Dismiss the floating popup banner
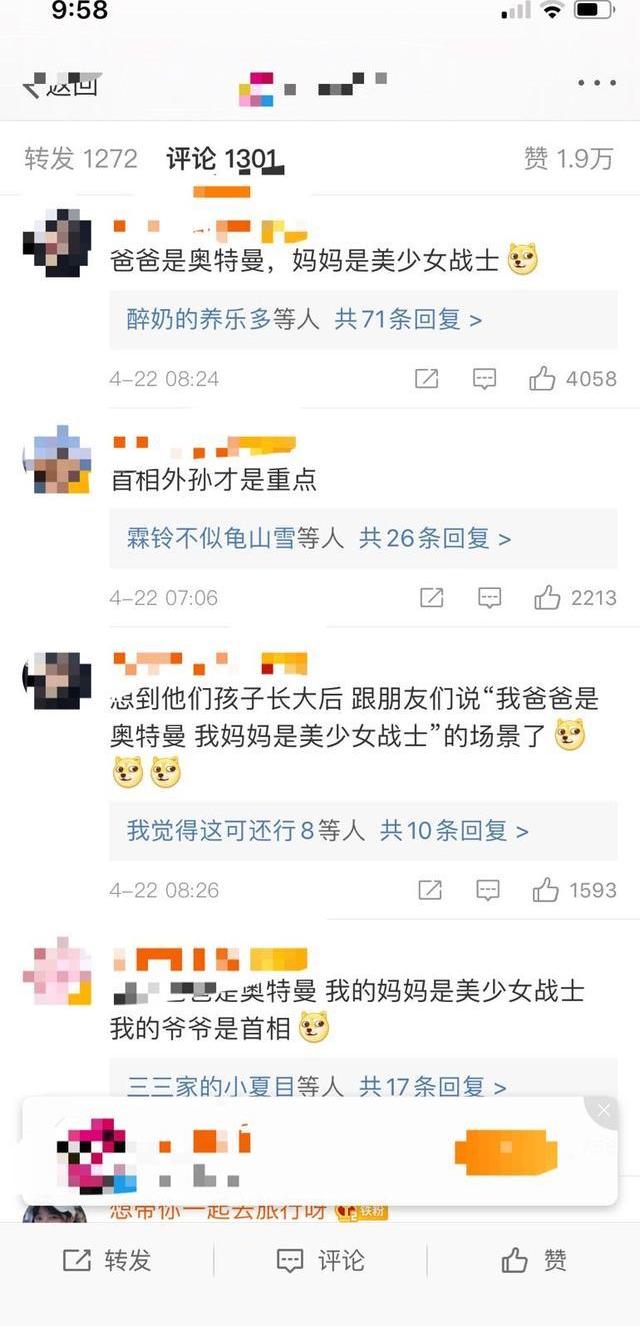Viewport: 640px width, 1326px height. point(603,1110)
